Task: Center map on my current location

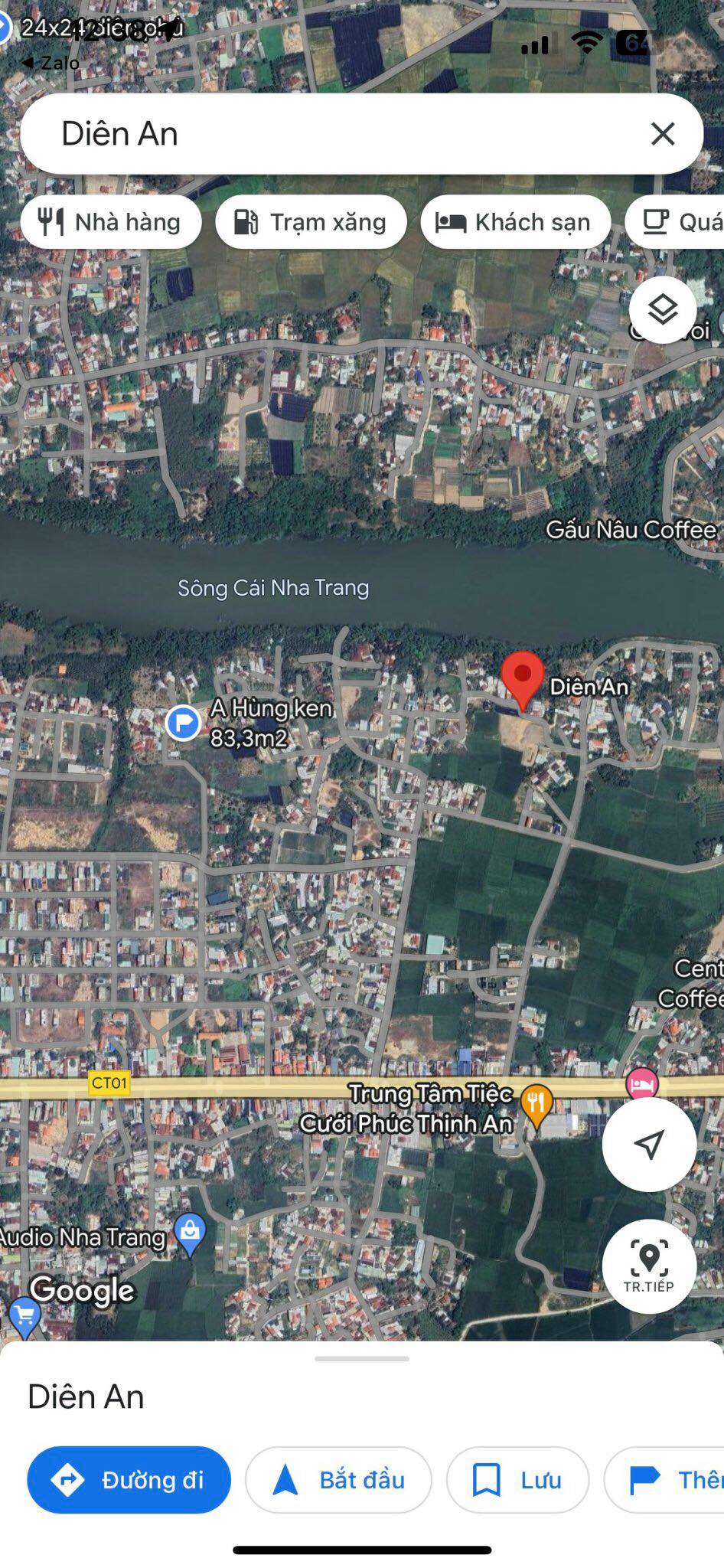Action: click(649, 1145)
